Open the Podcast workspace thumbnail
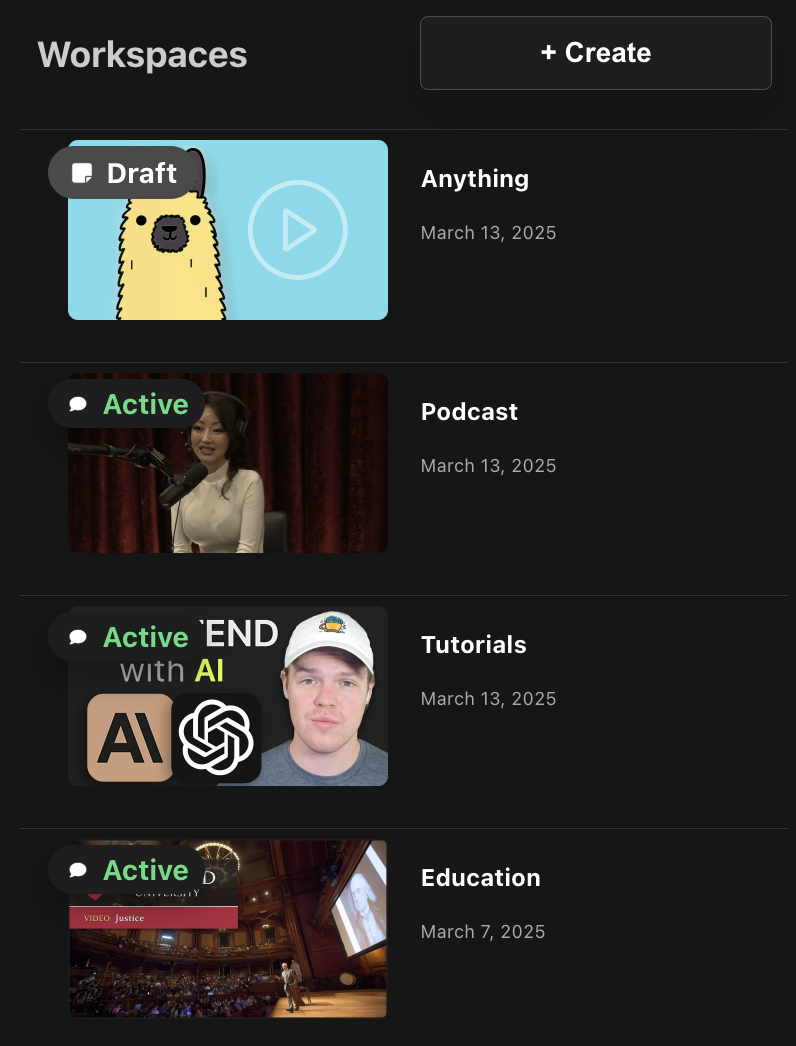The image size is (796, 1046). [228, 462]
